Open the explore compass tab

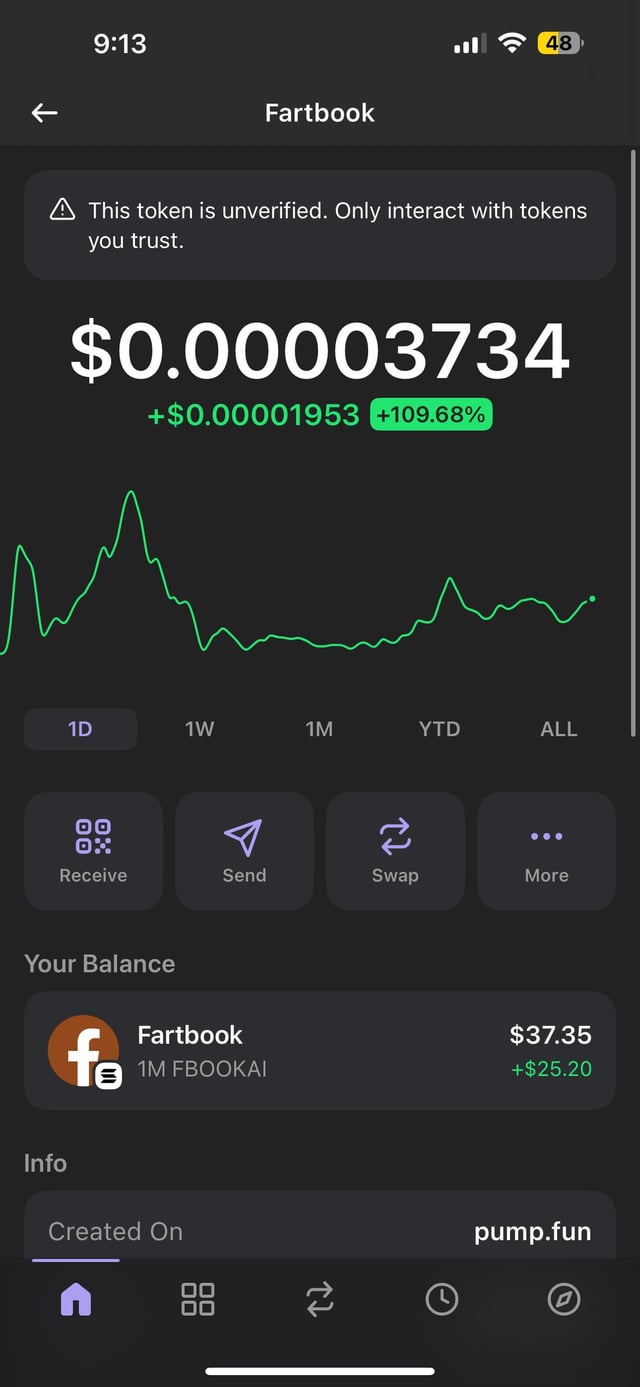[x=564, y=1299]
